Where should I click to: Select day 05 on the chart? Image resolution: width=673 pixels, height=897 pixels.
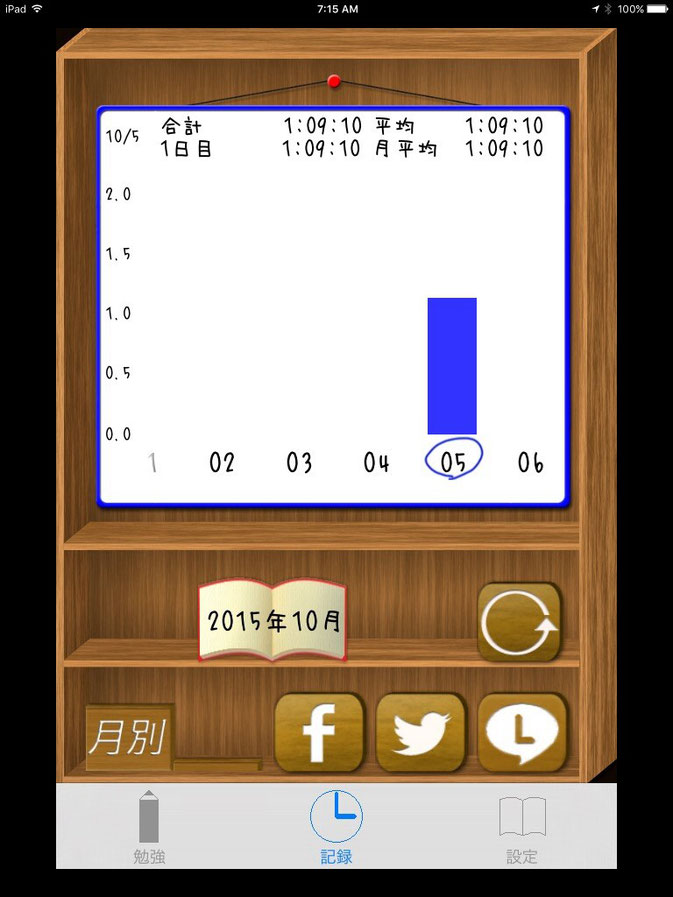(454, 462)
